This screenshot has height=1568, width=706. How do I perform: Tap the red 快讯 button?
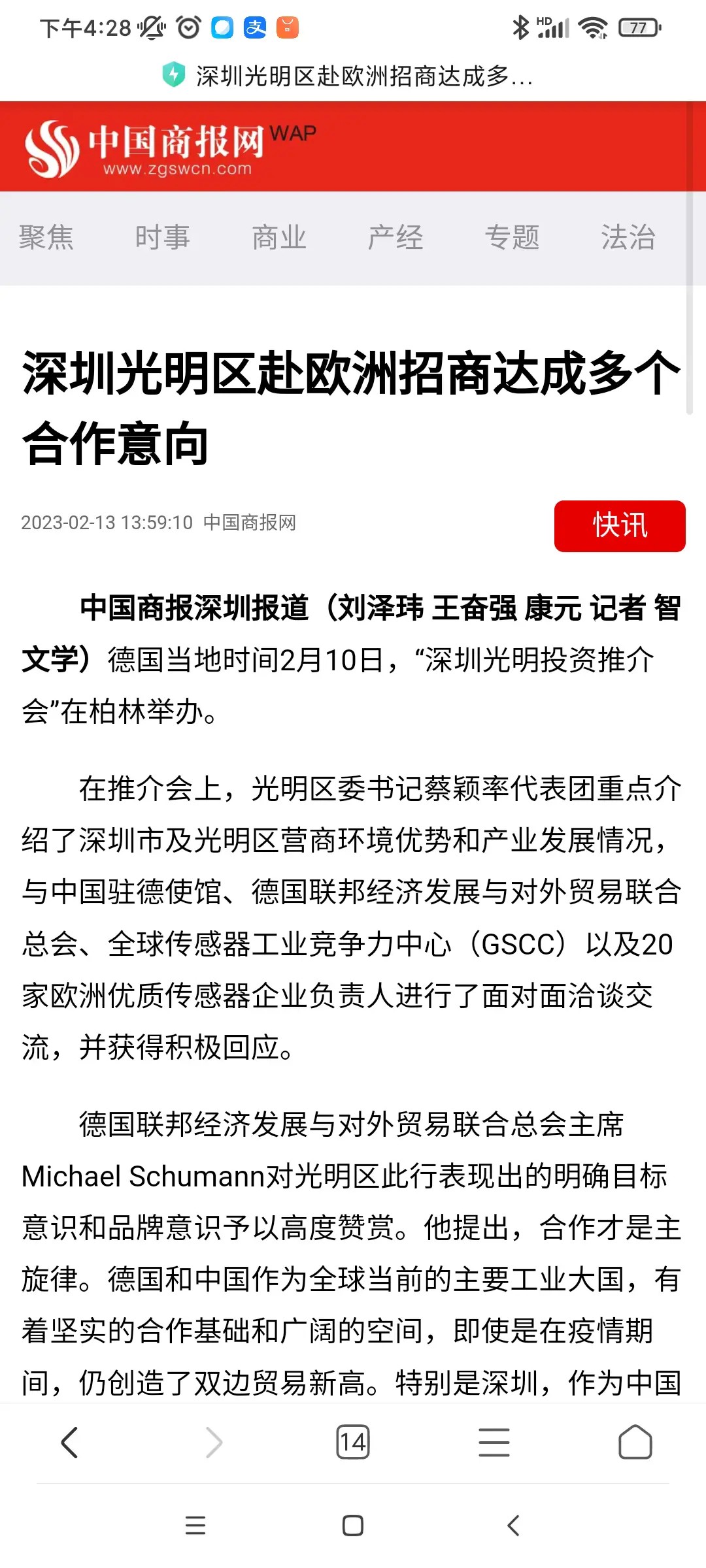[x=619, y=526]
